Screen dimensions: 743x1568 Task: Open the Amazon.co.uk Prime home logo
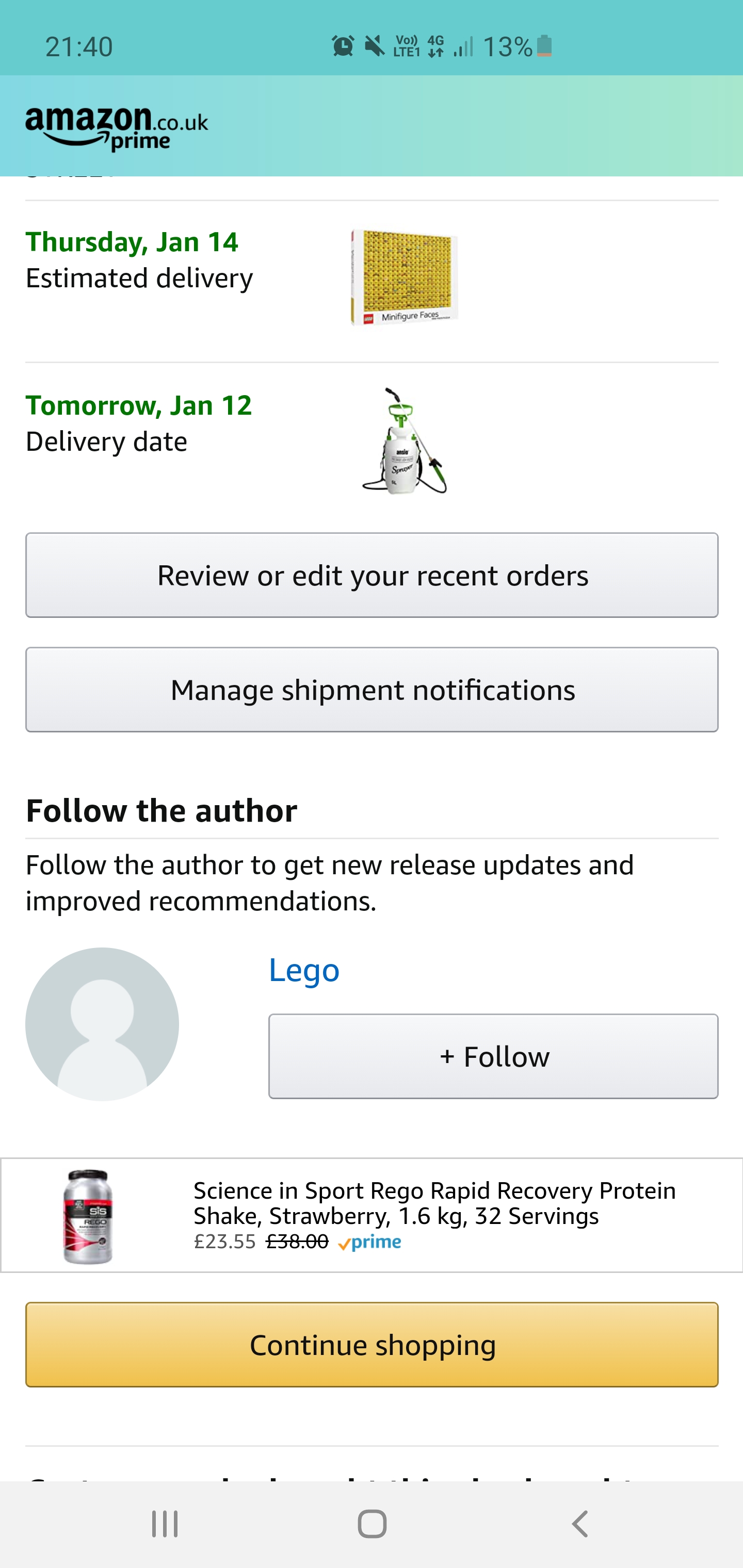(116, 128)
